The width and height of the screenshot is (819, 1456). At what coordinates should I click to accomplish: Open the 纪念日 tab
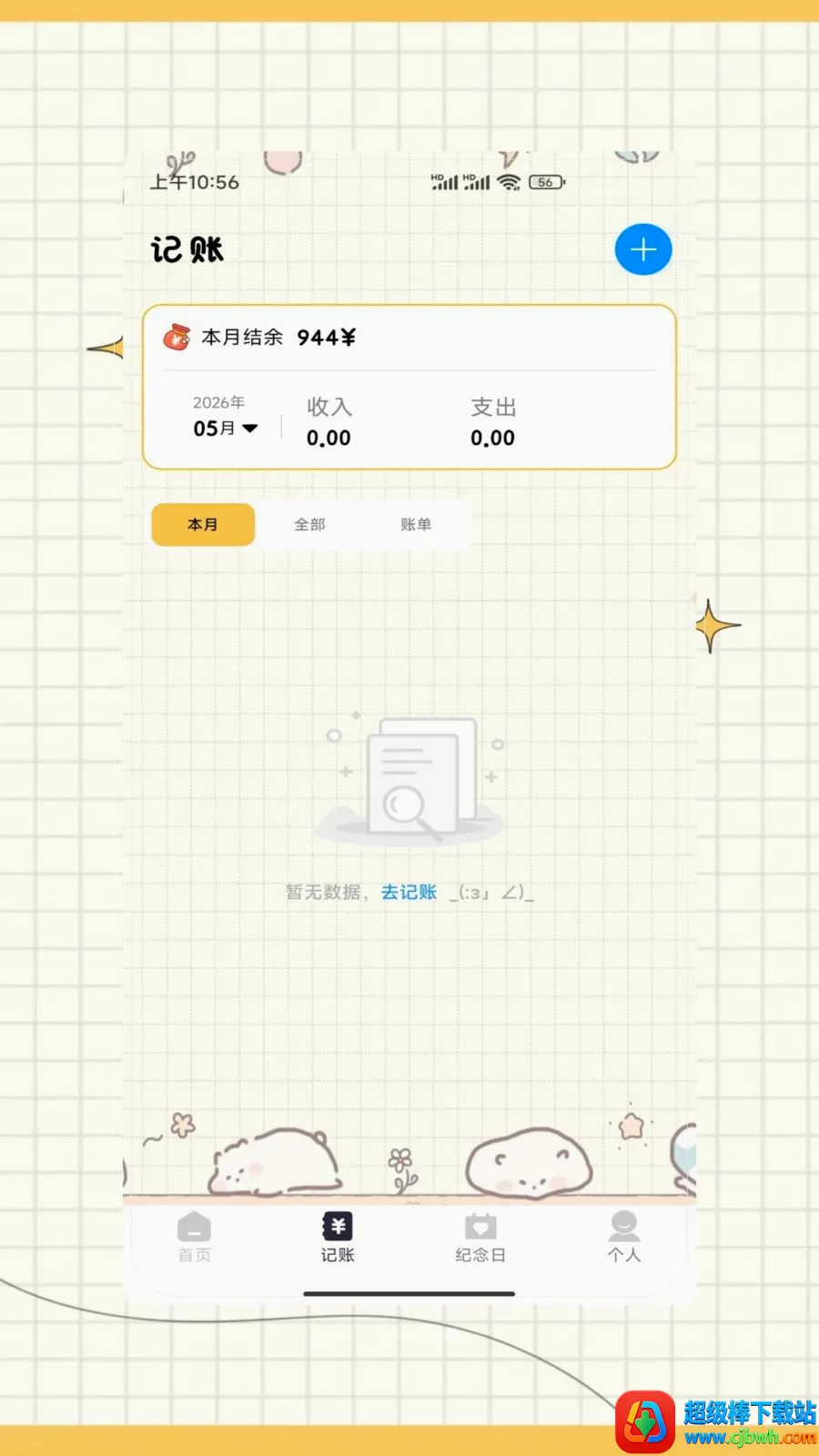(480, 1238)
